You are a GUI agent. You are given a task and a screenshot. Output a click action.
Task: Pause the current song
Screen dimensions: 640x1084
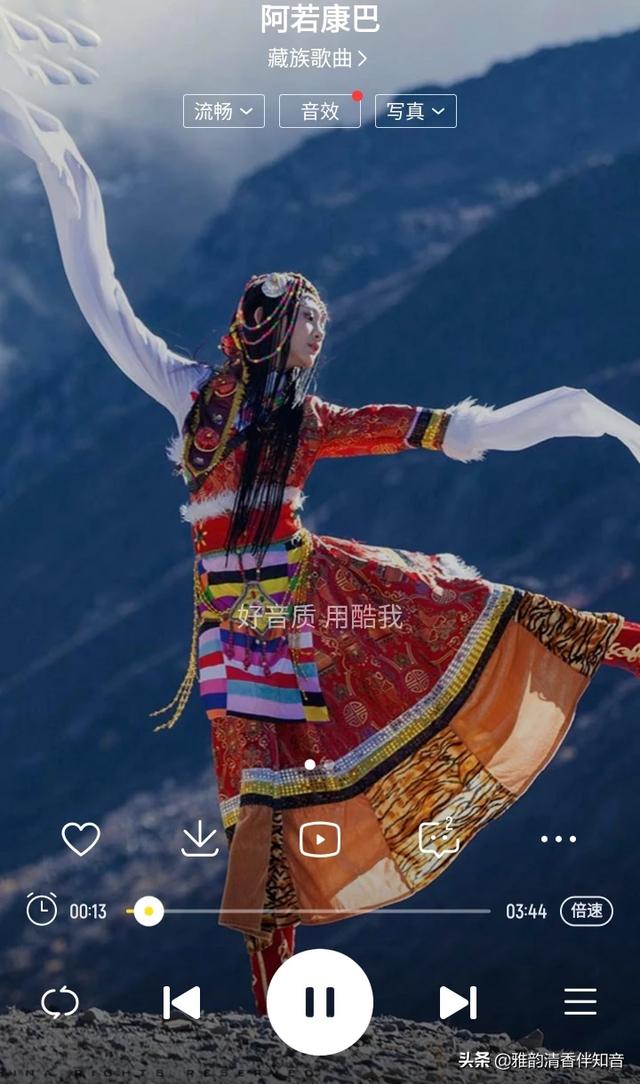point(320,1002)
